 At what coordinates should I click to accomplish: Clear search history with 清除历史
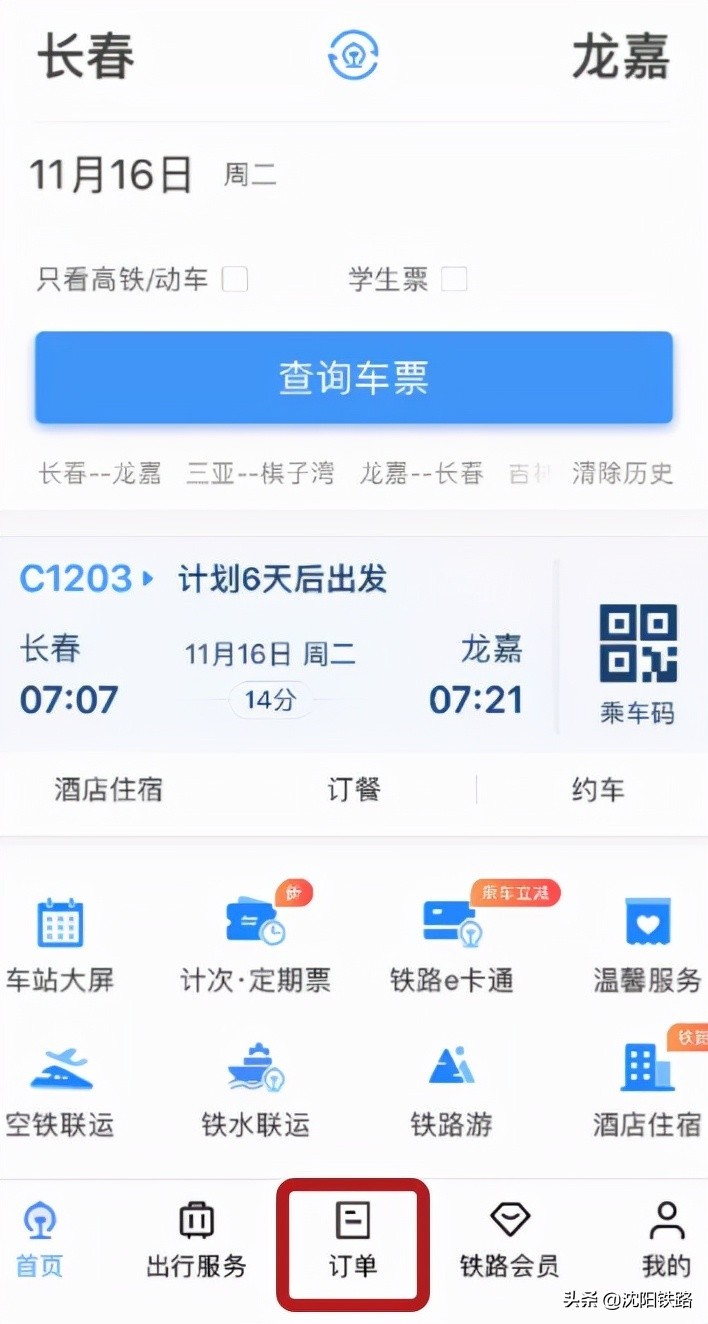tap(622, 473)
